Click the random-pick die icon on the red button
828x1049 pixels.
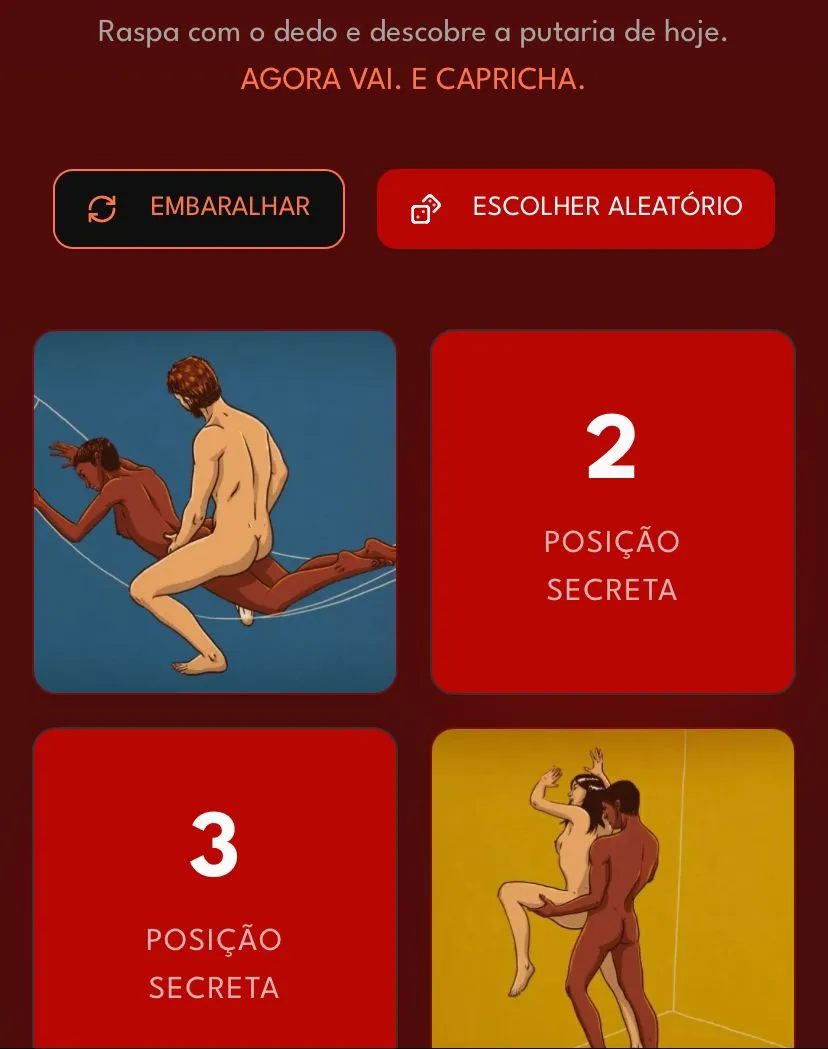424,208
